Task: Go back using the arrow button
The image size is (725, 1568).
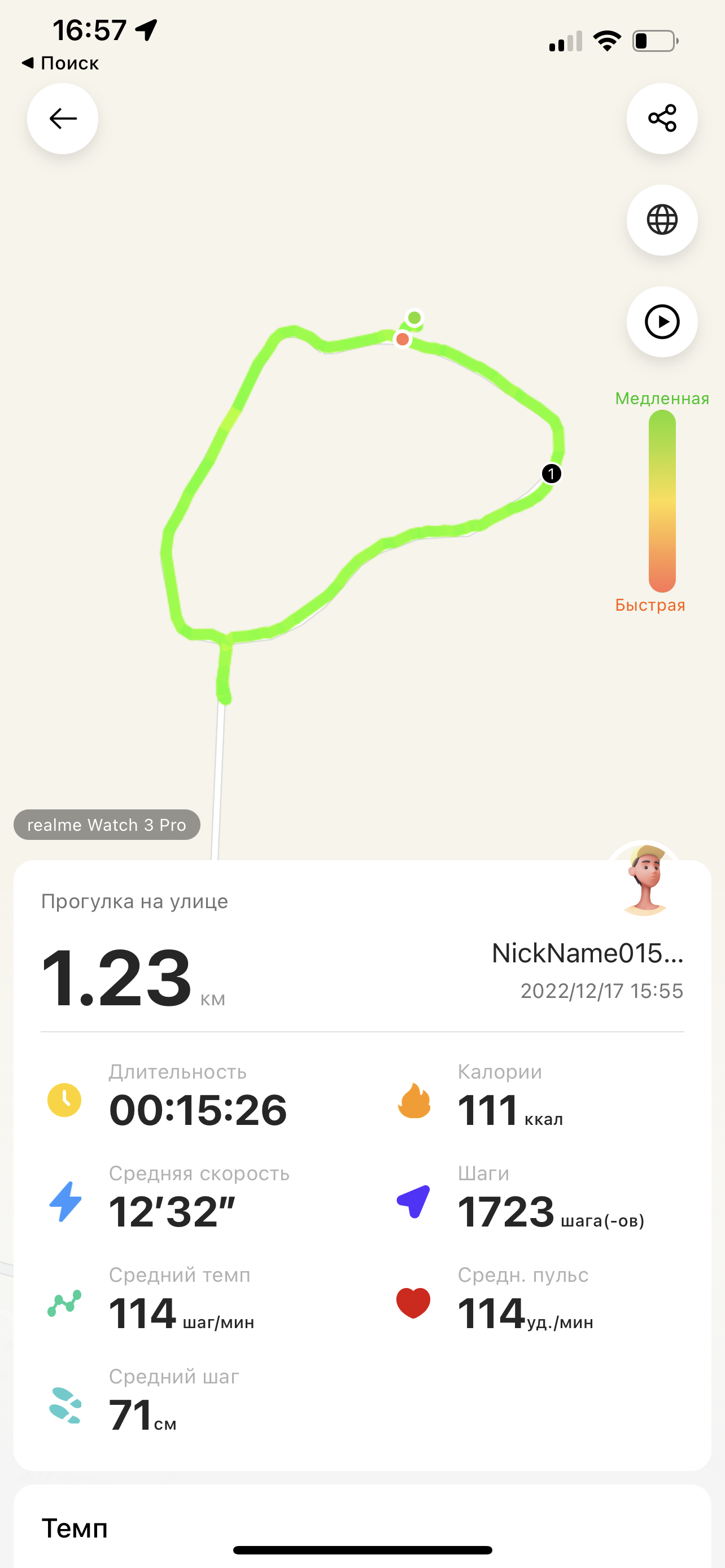Action: 63,118
